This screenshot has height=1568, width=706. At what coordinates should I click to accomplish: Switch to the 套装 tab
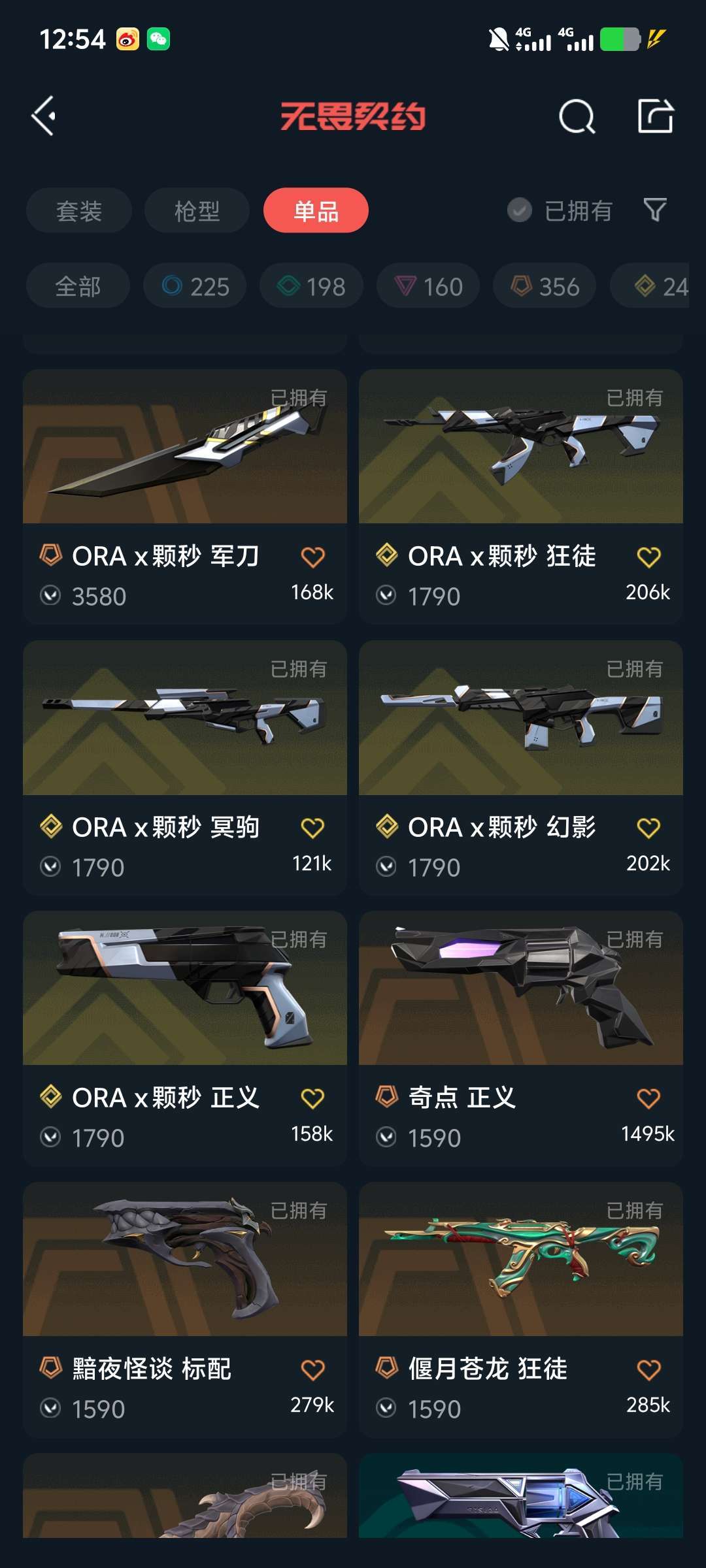(79, 210)
